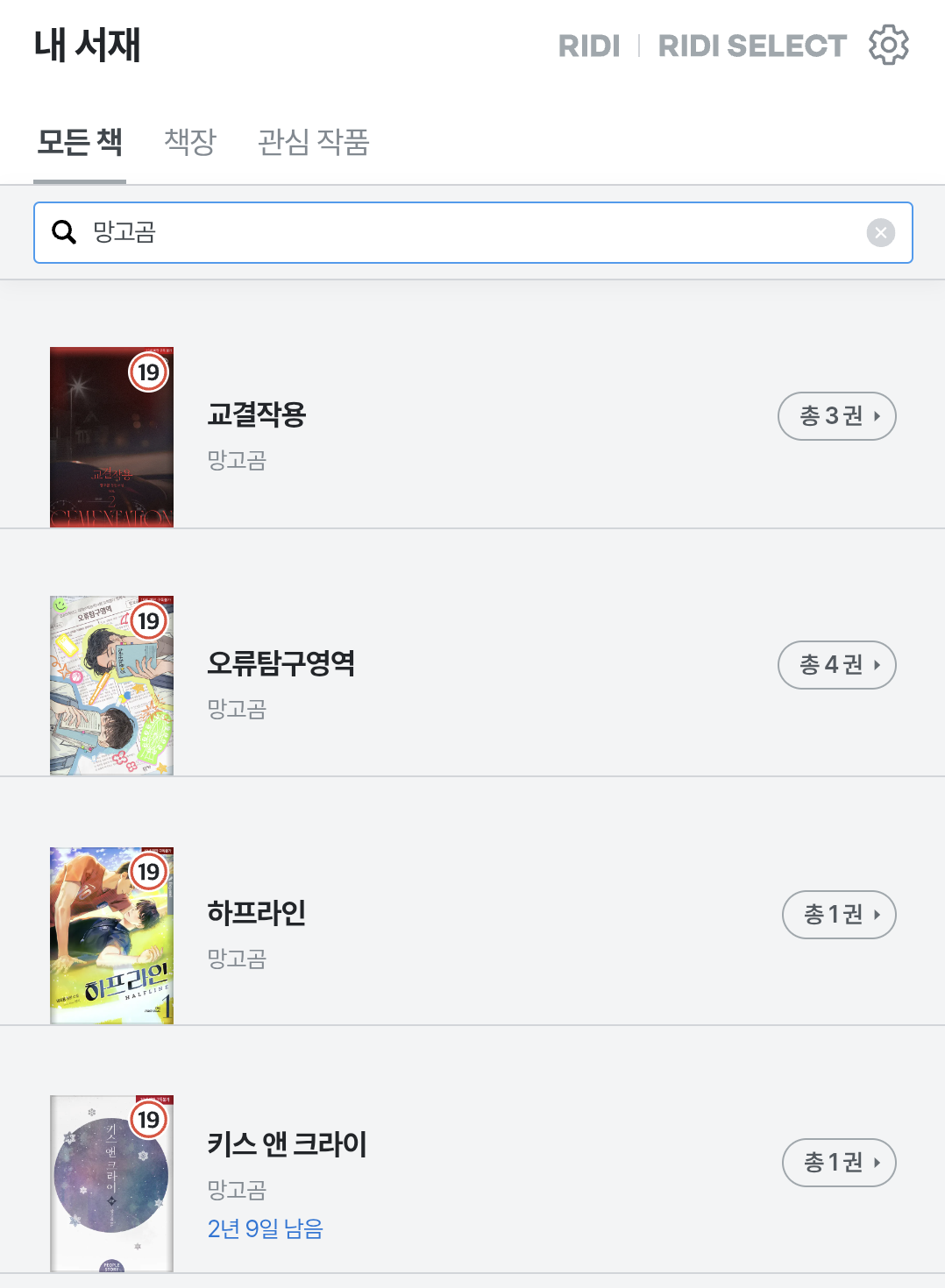
Task: Open the 교결작용 book cover
Action: point(111,437)
